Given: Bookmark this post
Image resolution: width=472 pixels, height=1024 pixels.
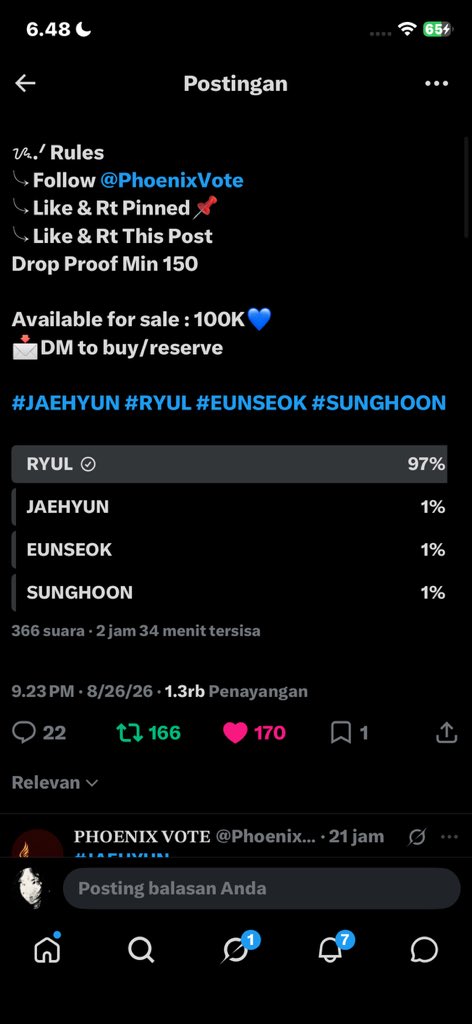Looking at the screenshot, I should [x=349, y=733].
